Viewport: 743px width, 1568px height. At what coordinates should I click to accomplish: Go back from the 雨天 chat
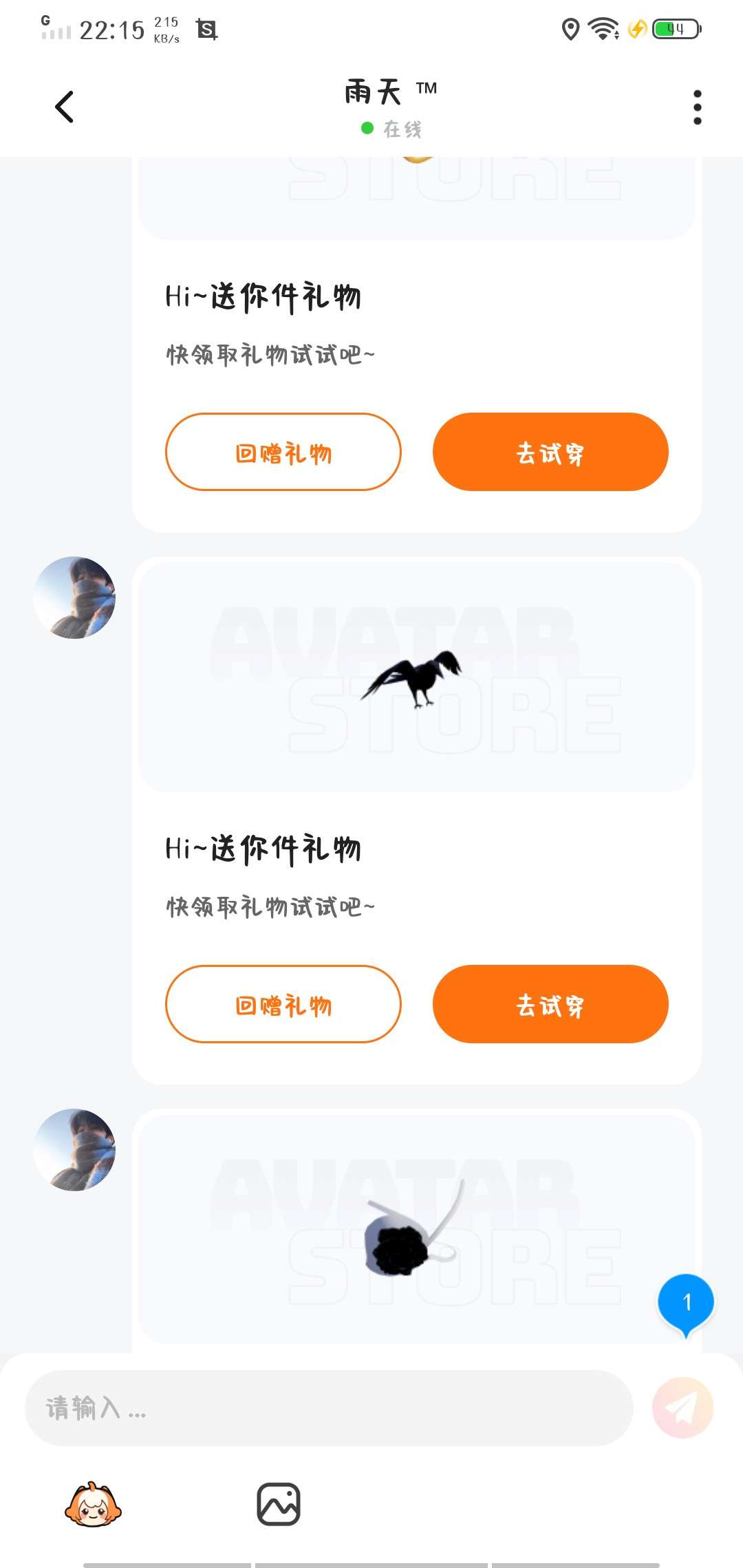(x=64, y=107)
